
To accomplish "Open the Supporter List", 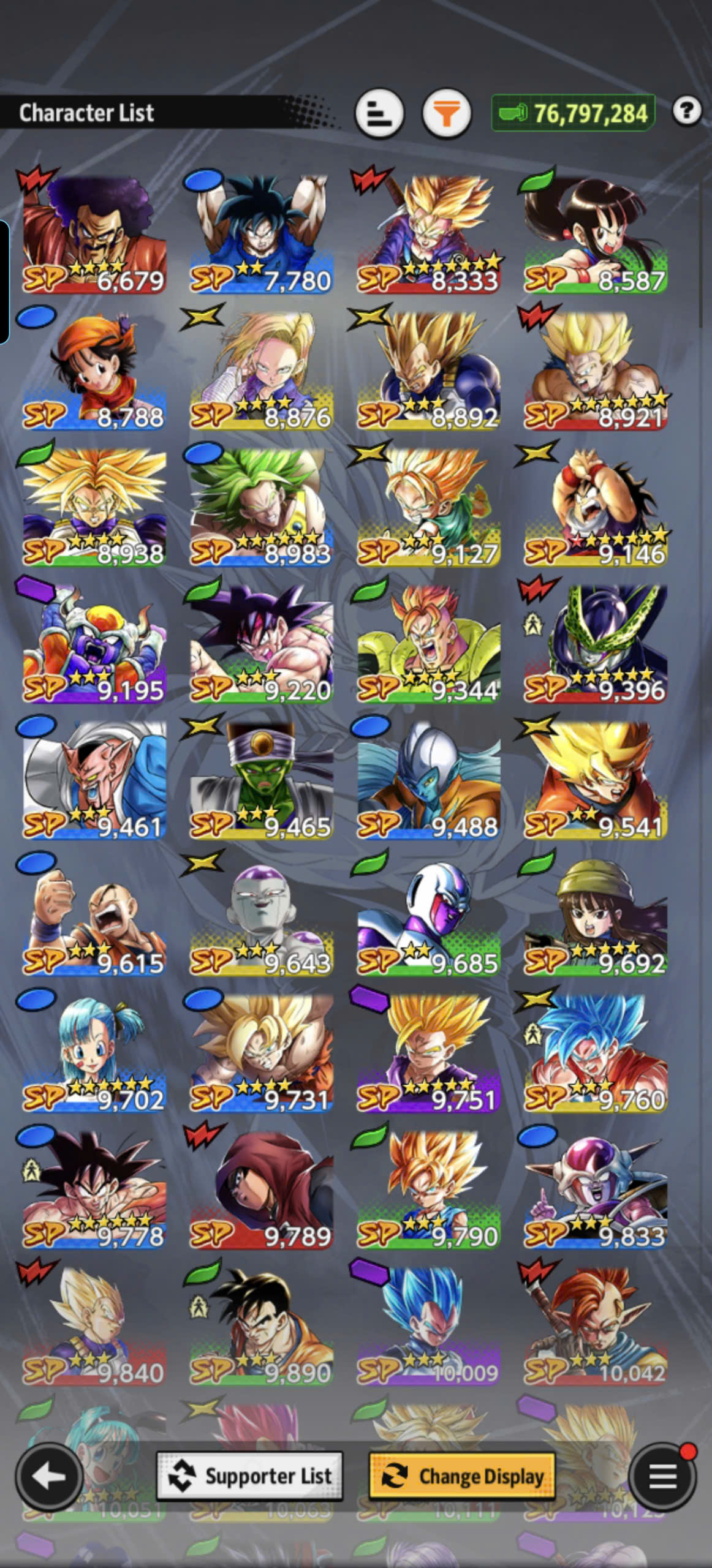I will pyautogui.click(x=249, y=1476).
